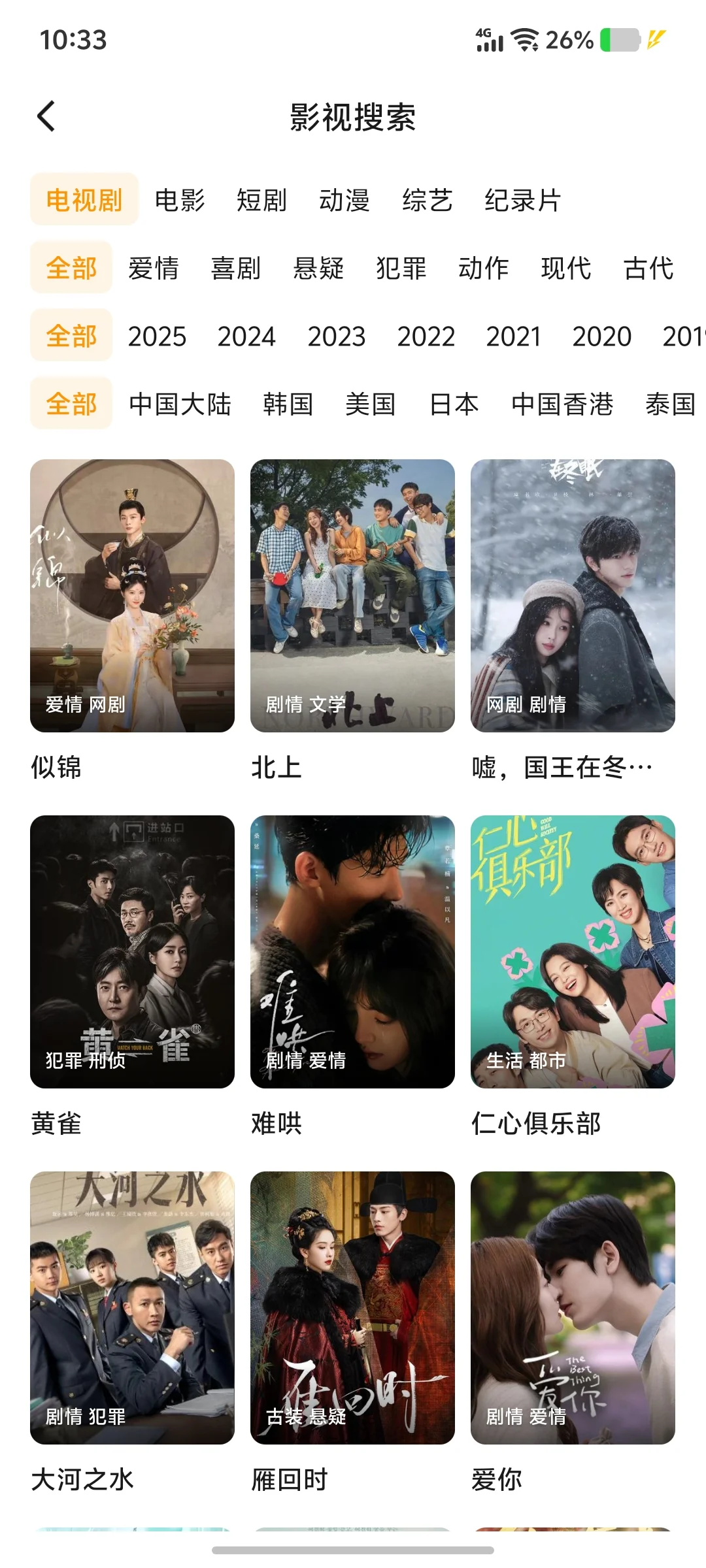Go back from 影视搜索 page

(46, 117)
